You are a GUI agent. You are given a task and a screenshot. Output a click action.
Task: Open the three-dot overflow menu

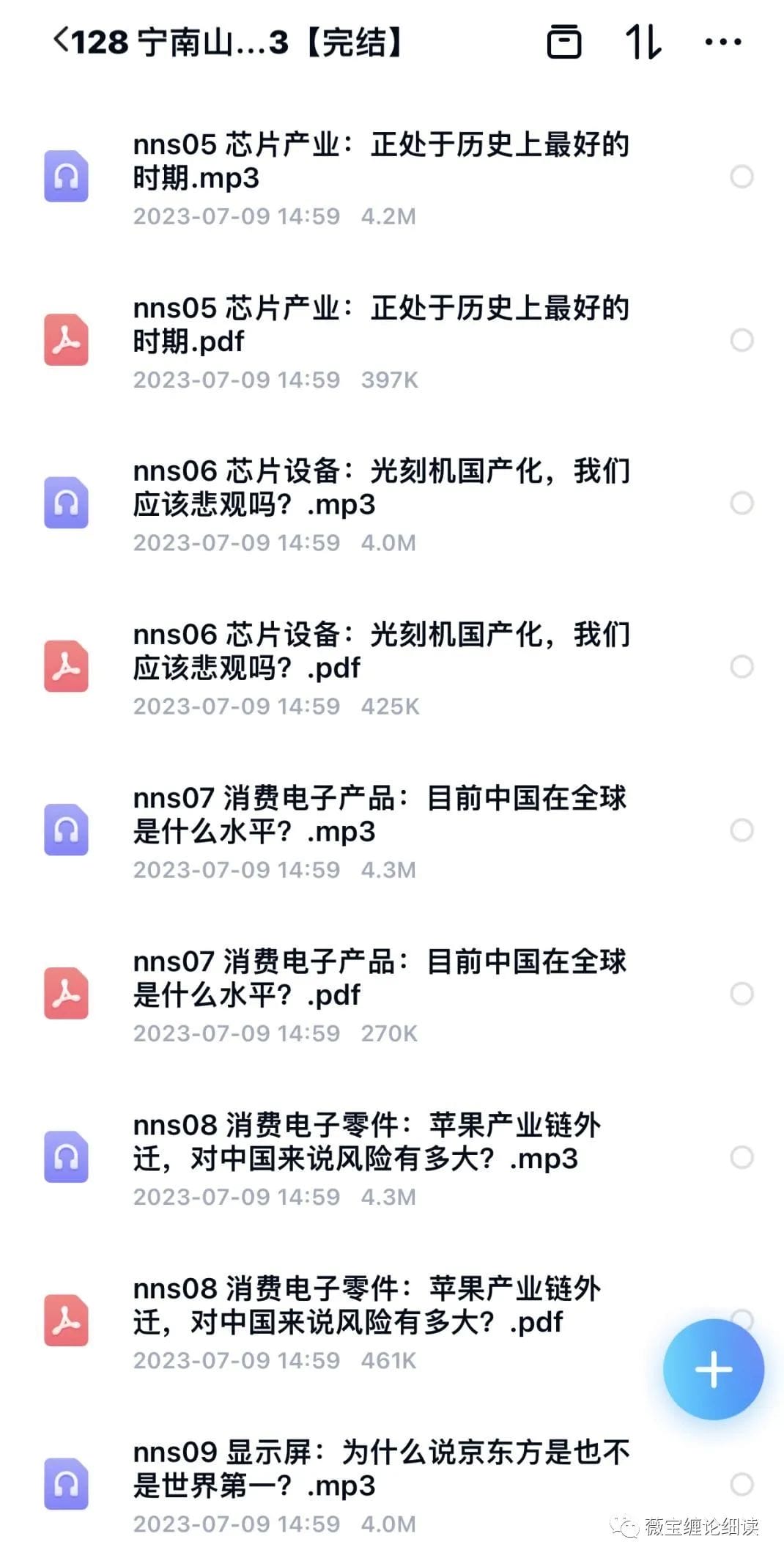pos(722,42)
